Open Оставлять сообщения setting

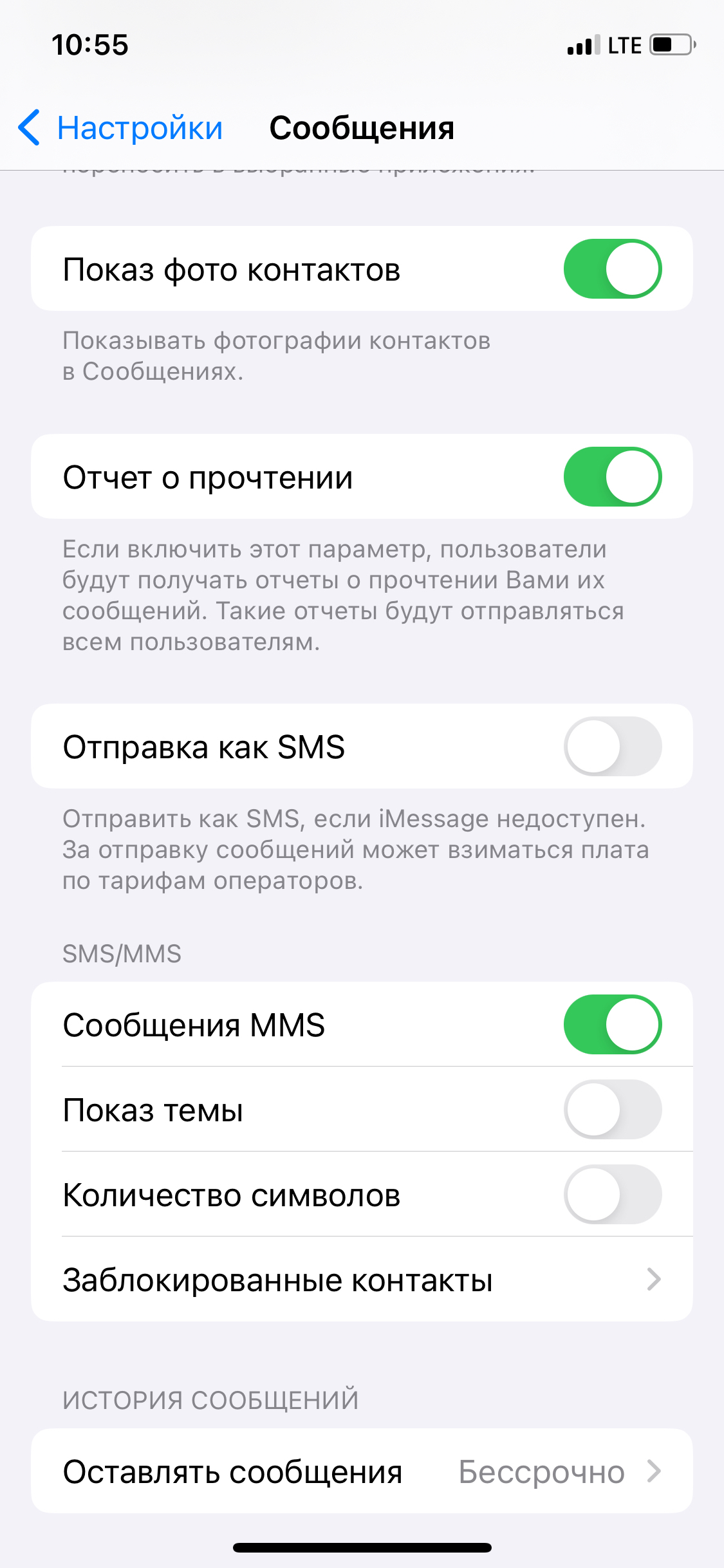coord(362,1471)
